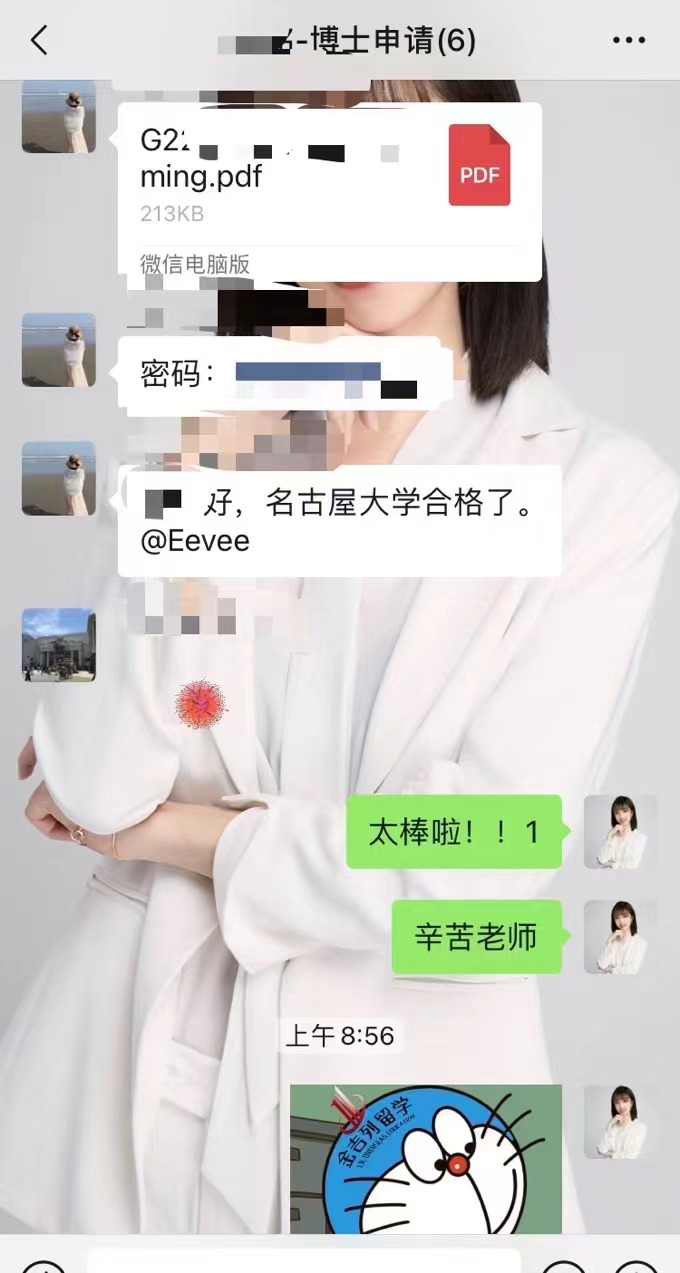
Task: Tap the avatar next to 太棒啦
Action: 621,832
